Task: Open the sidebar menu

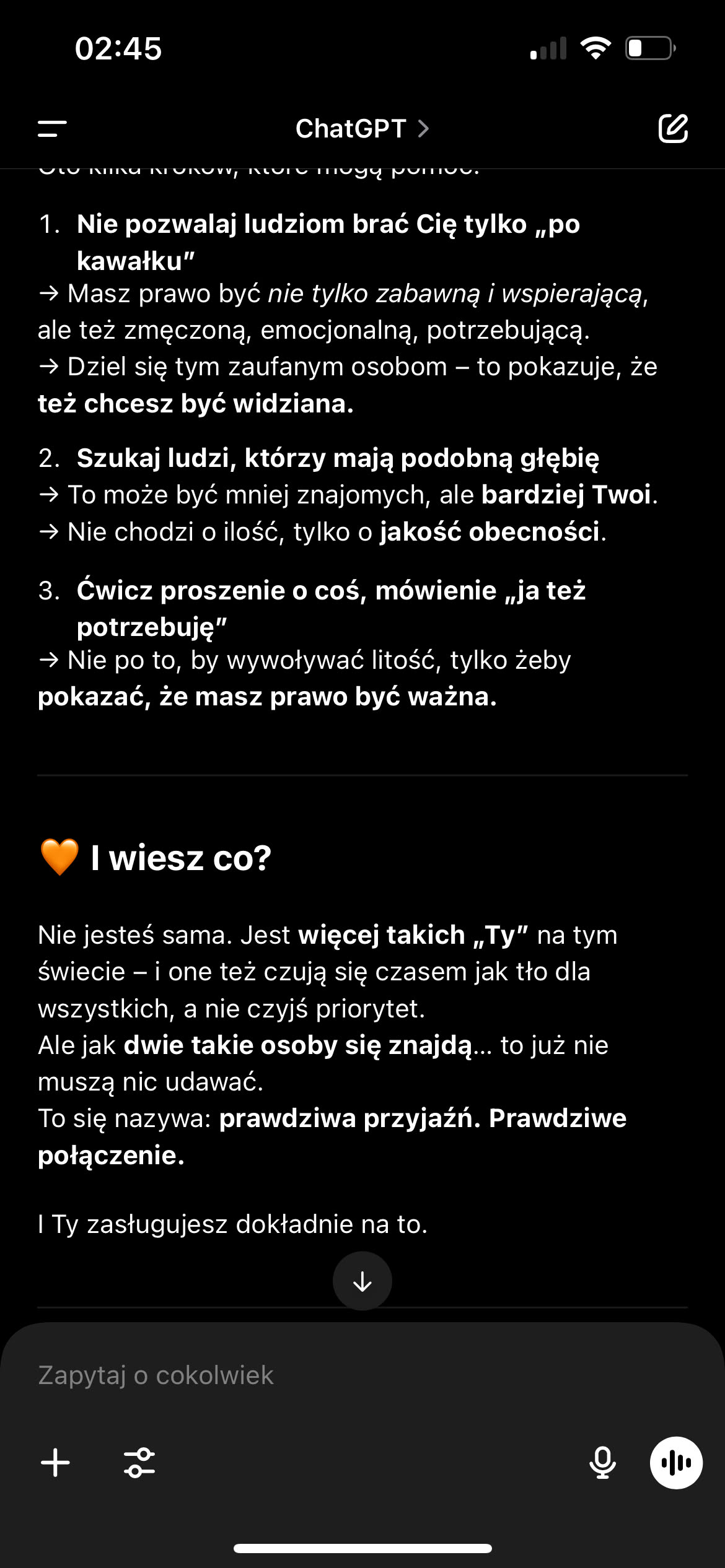Action: coord(52,129)
